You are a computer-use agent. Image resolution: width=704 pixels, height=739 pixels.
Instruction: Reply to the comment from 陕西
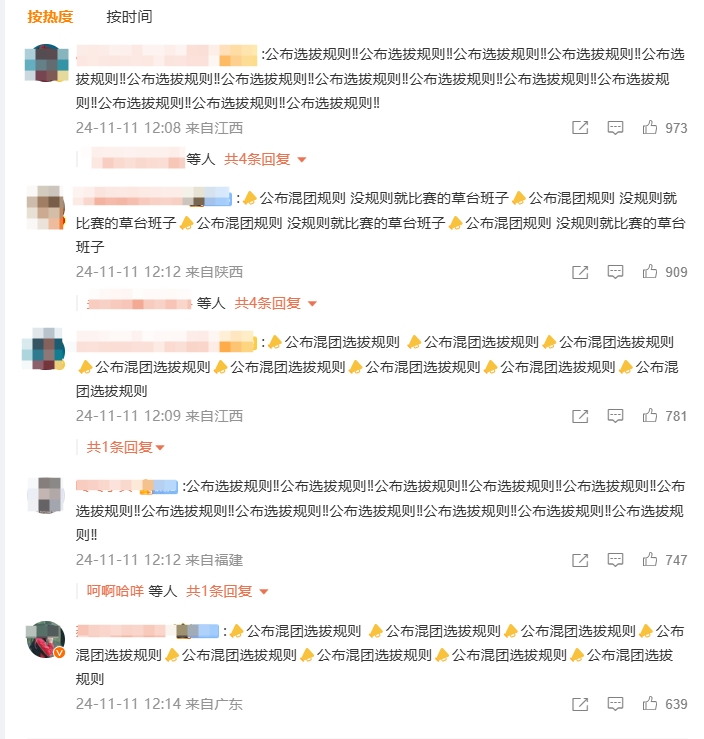pos(616,272)
